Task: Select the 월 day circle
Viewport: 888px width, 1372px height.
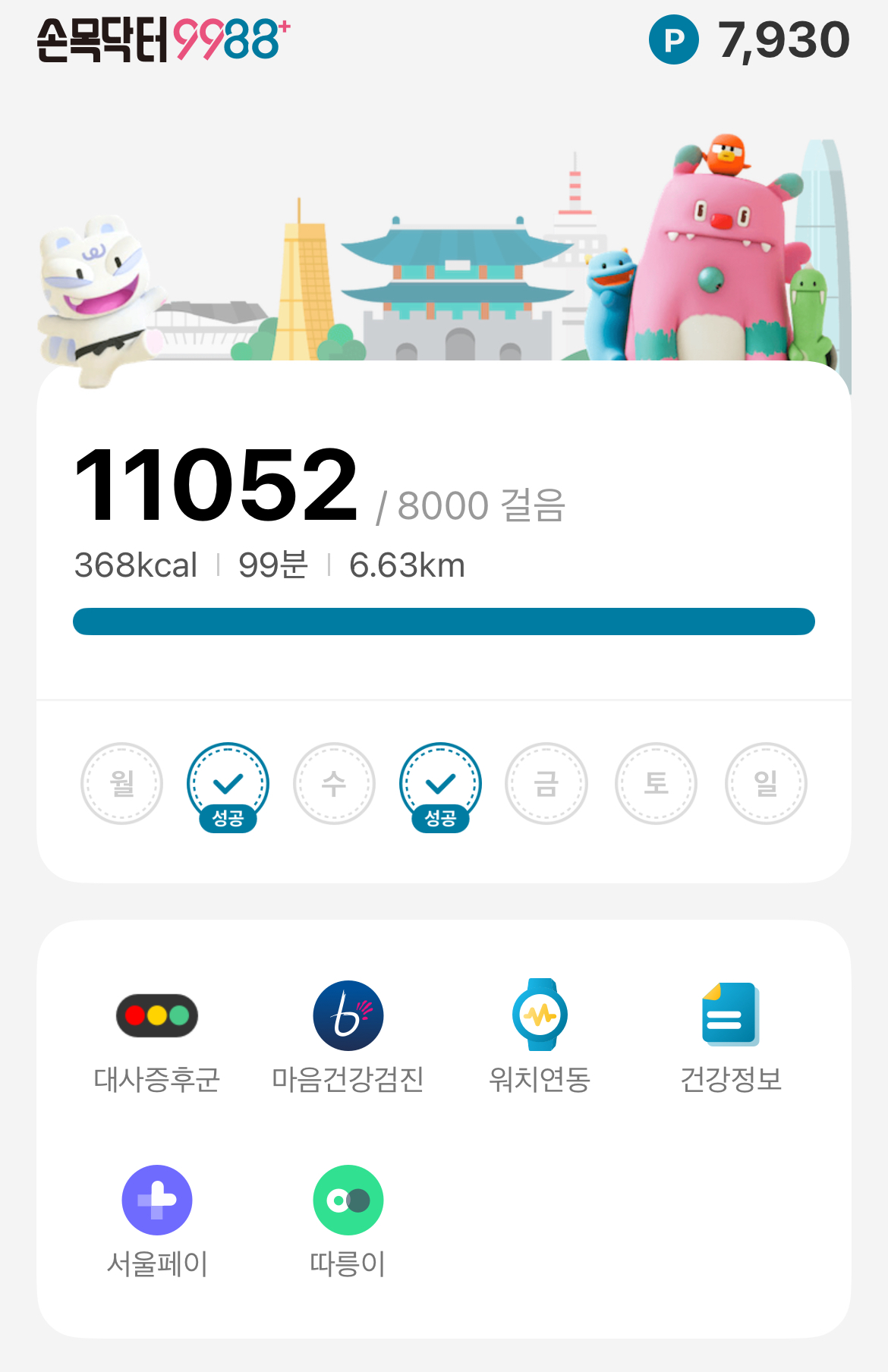Action: tap(122, 783)
